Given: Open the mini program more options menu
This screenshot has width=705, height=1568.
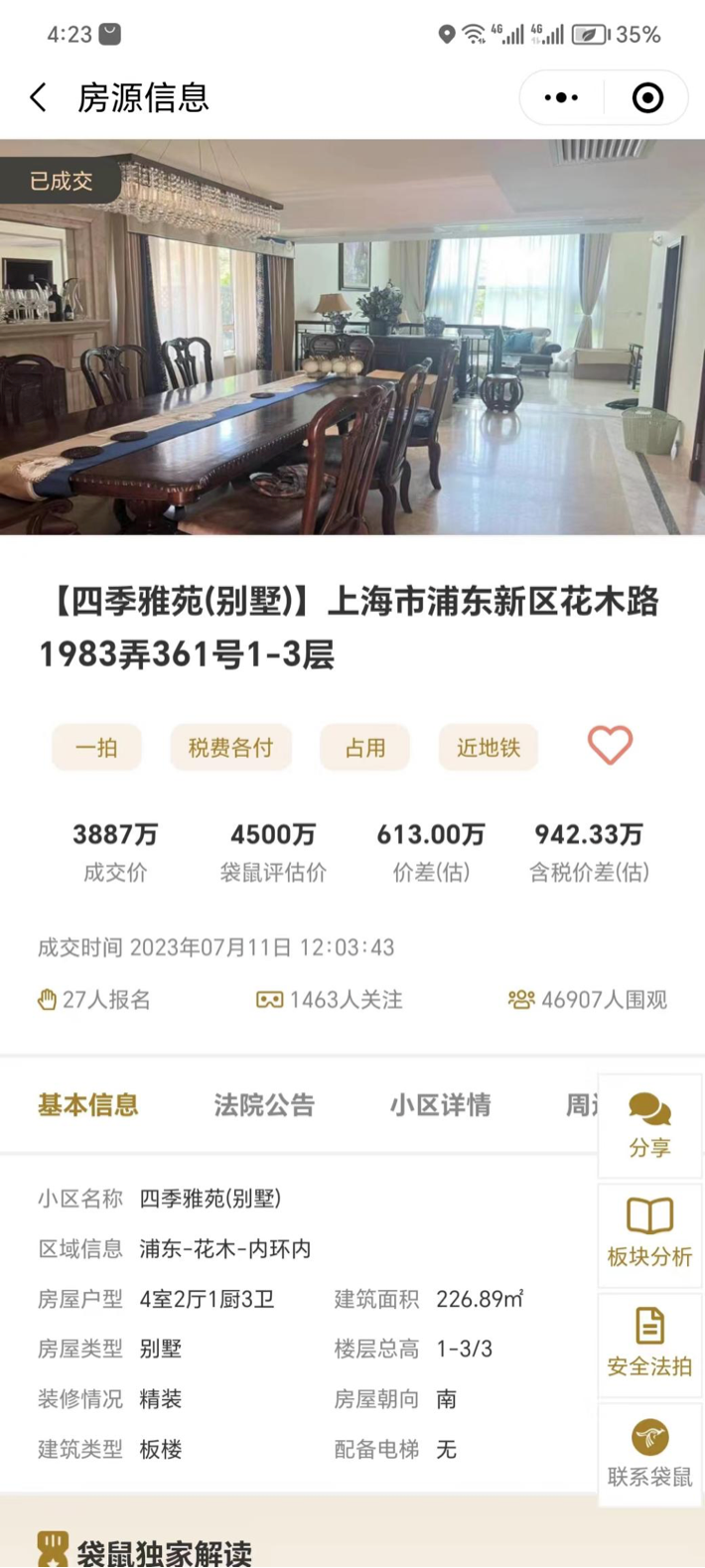Looking at the screenshot, I should point(562,97).
